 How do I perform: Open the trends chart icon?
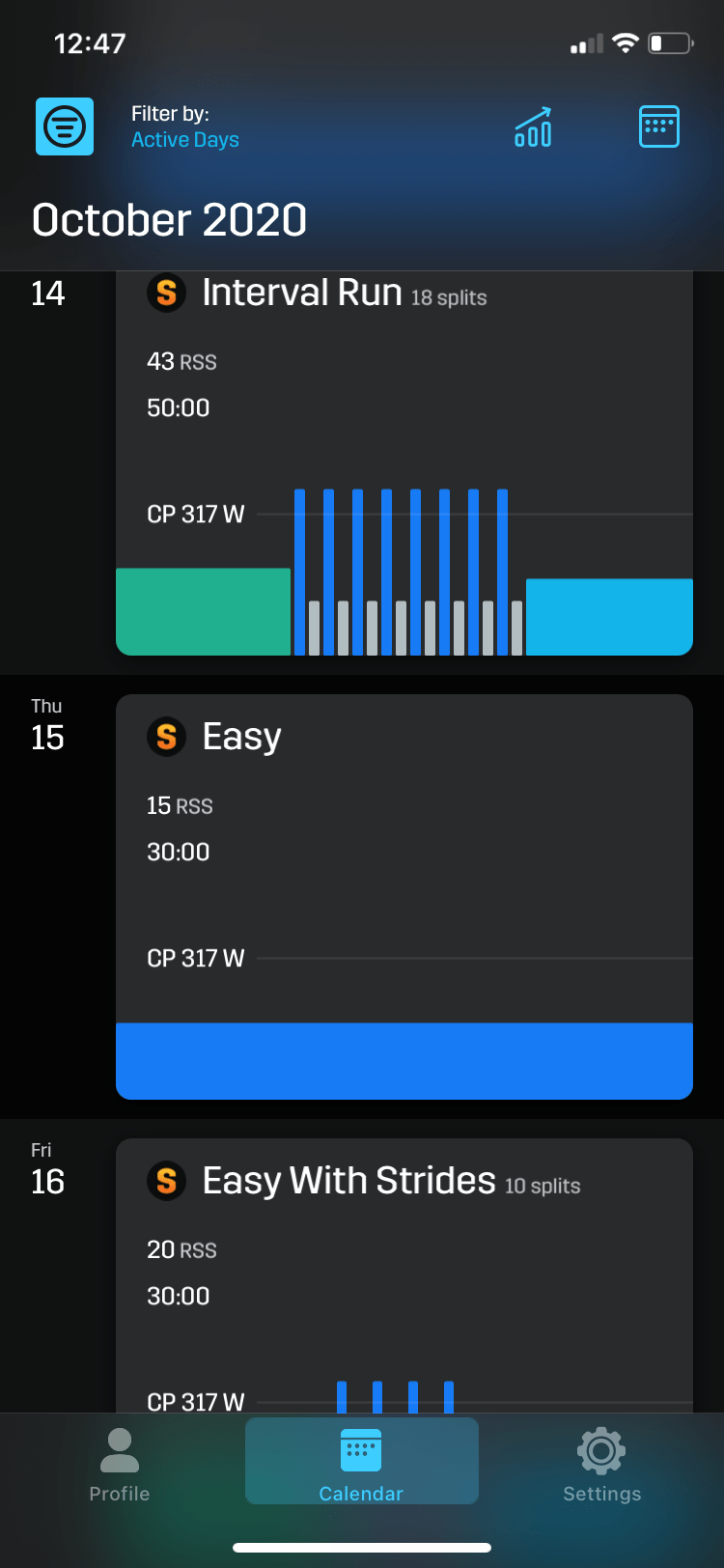click(533, 126)
